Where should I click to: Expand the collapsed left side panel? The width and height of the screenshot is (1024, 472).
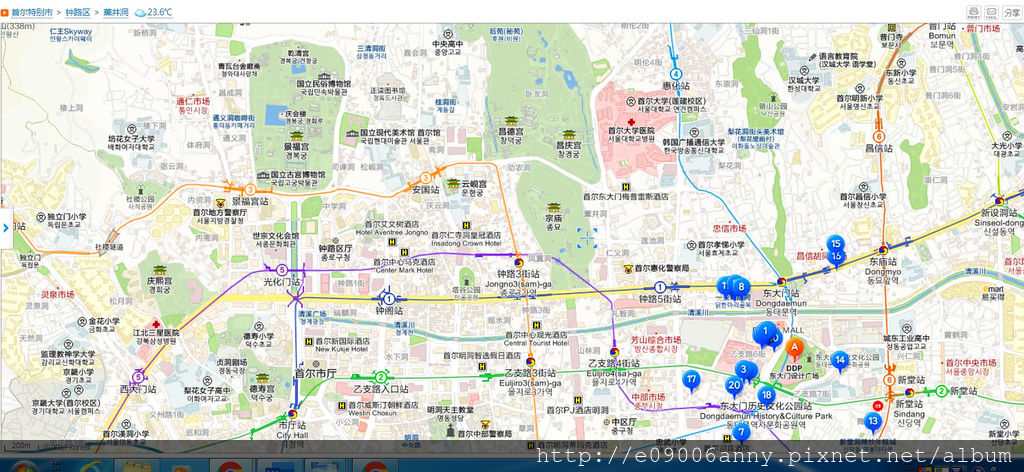(5, 227)
